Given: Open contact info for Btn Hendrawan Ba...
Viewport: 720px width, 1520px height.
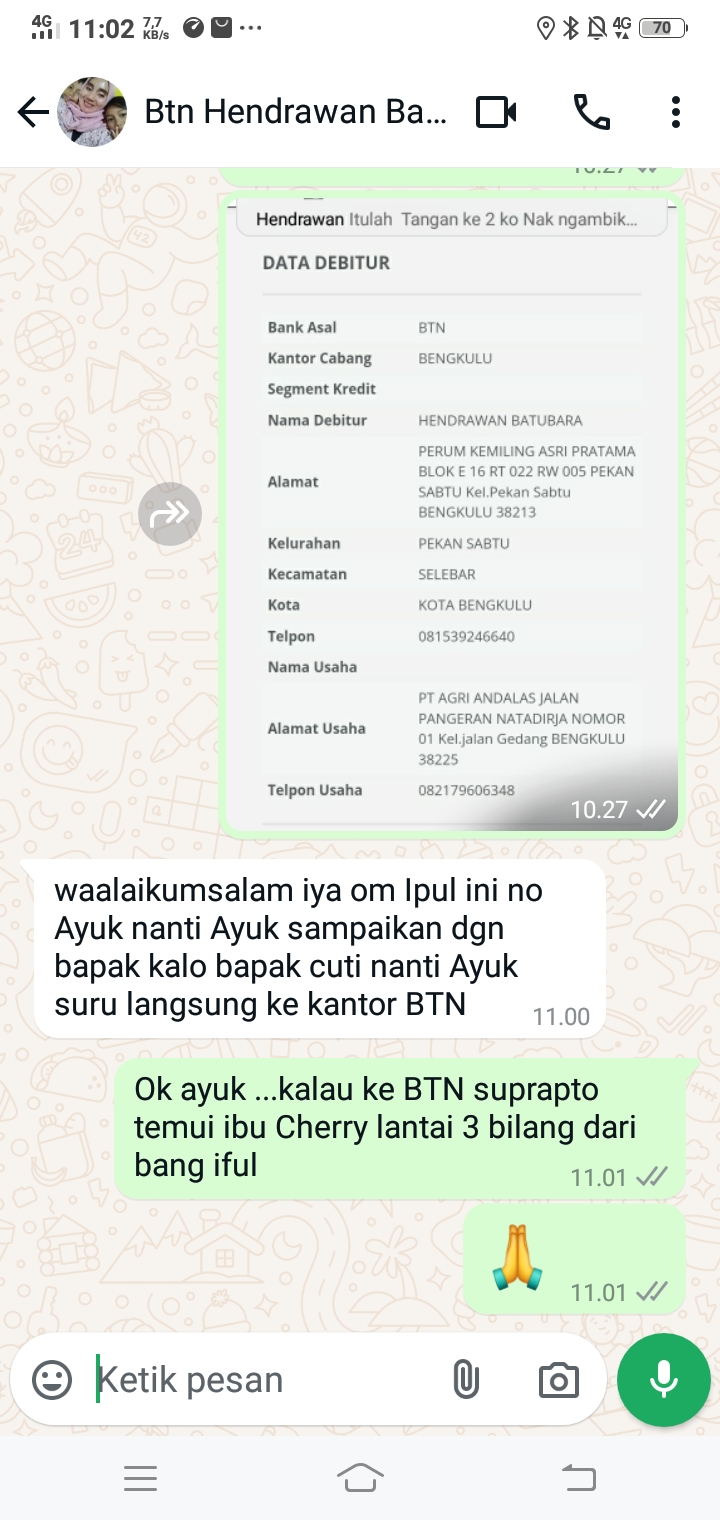Looking at the screenshot, I should pos(295,112).
